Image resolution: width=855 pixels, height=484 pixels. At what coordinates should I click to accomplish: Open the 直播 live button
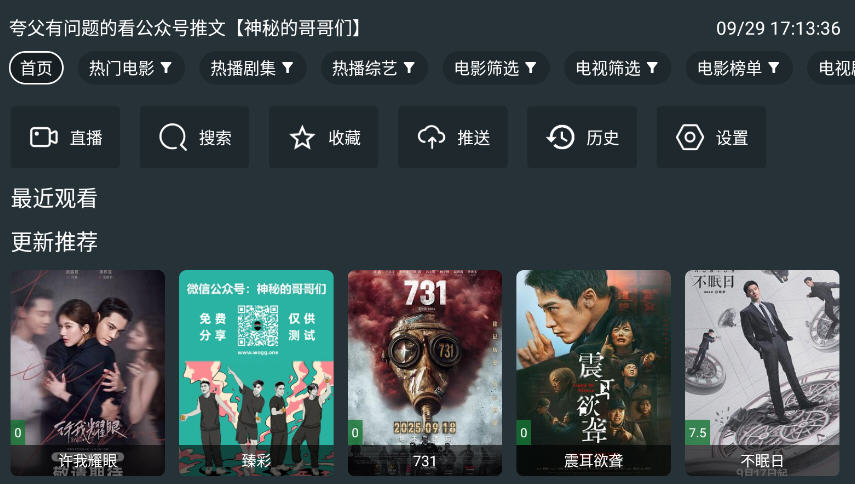click(x=66, y=138)
